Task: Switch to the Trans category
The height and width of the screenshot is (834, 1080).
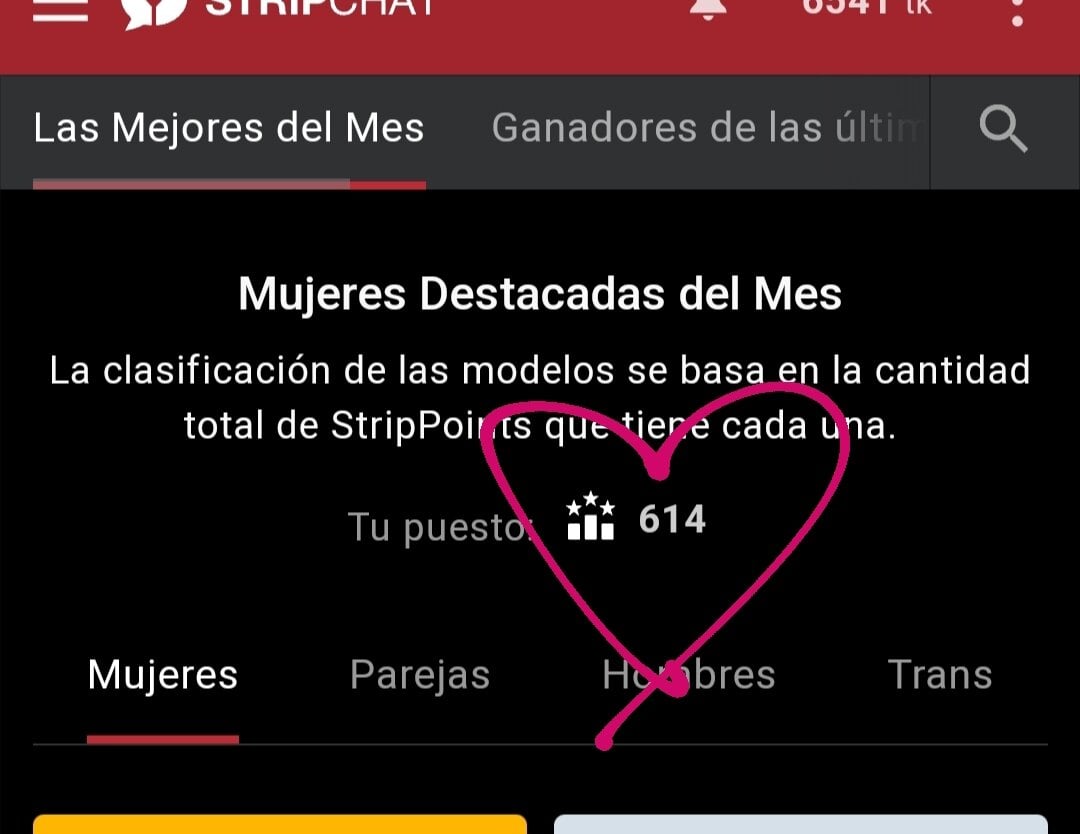Action: (x=939, y=675)
